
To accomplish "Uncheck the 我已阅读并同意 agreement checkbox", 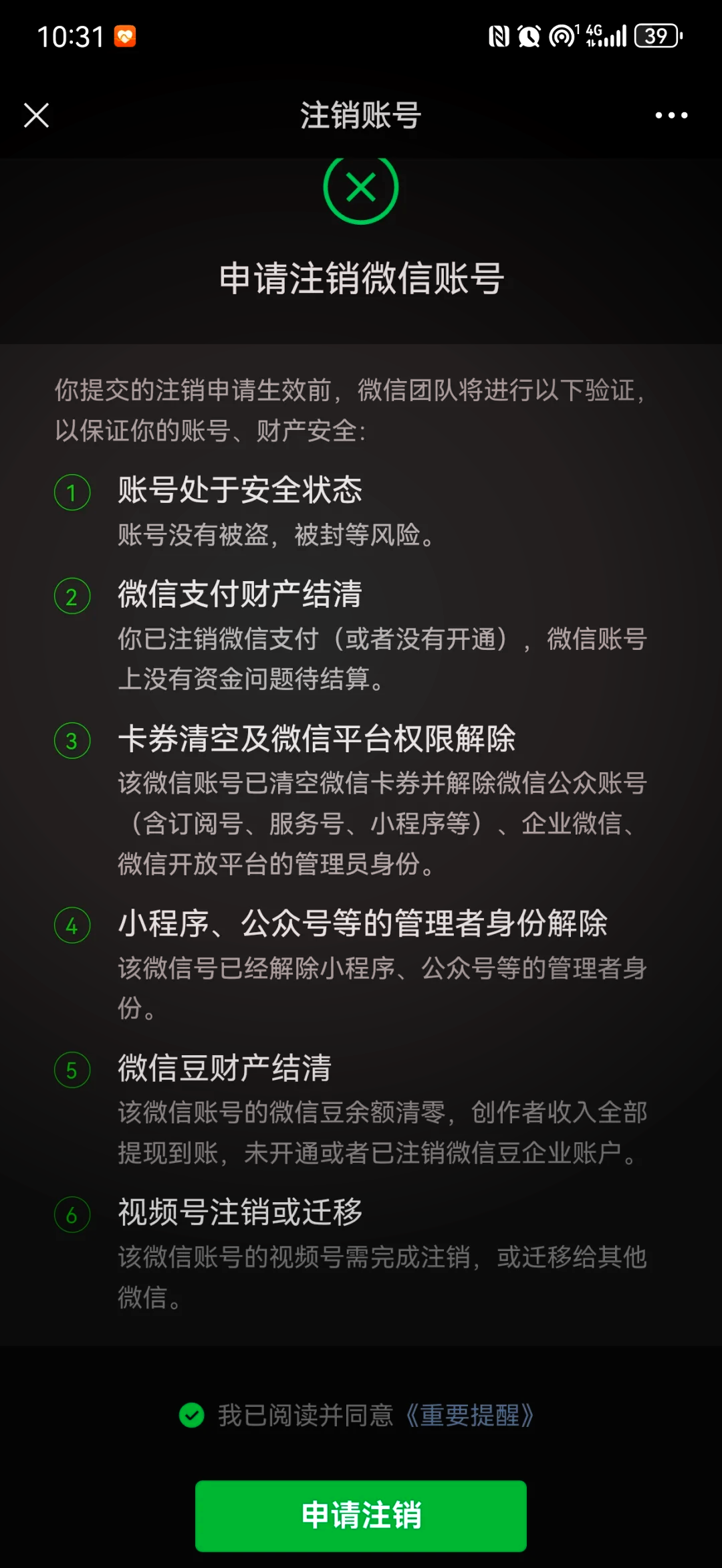I will tap(192, 1415).
